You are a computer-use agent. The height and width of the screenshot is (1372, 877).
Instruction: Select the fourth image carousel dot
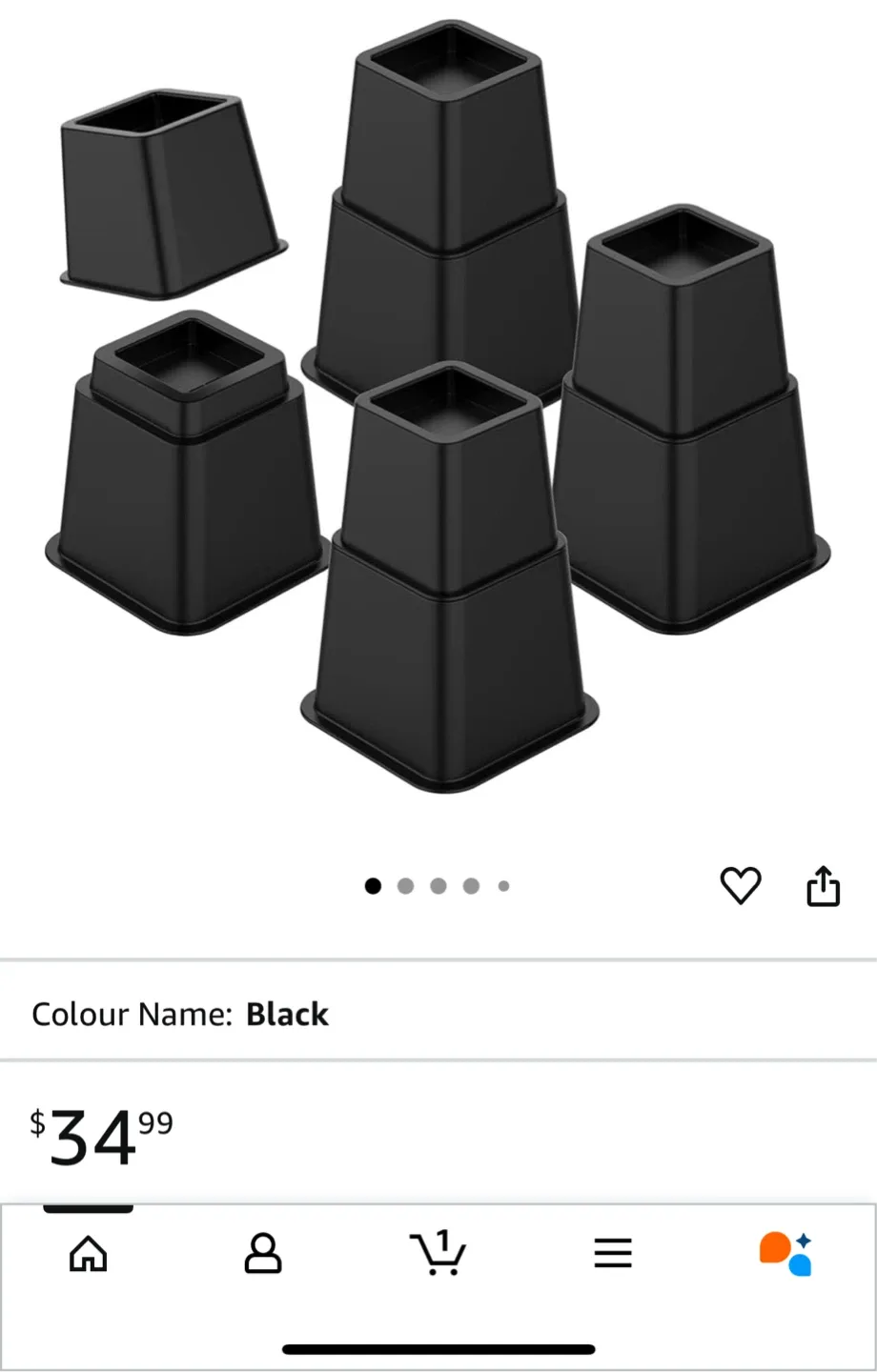470,885
